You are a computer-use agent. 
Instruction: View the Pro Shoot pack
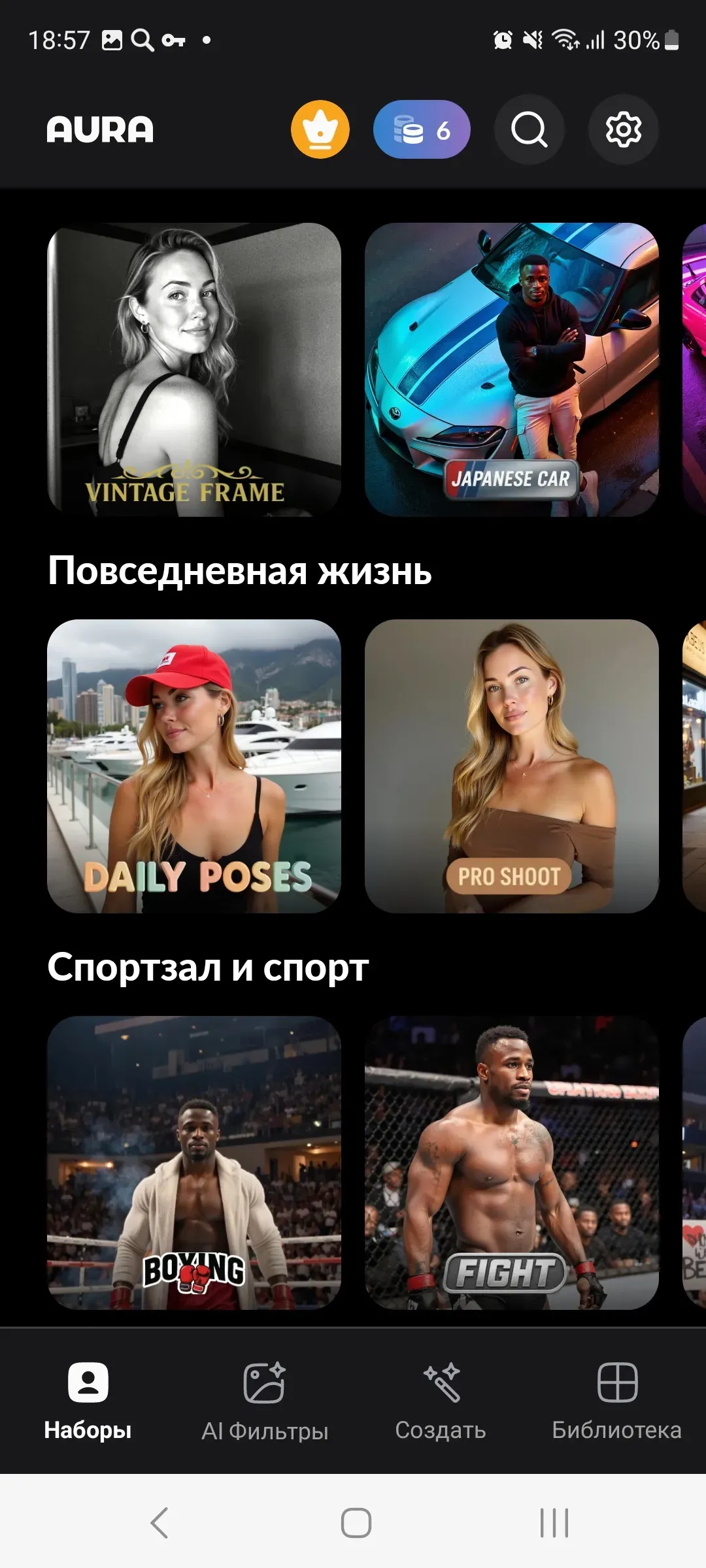click(511, 766)
